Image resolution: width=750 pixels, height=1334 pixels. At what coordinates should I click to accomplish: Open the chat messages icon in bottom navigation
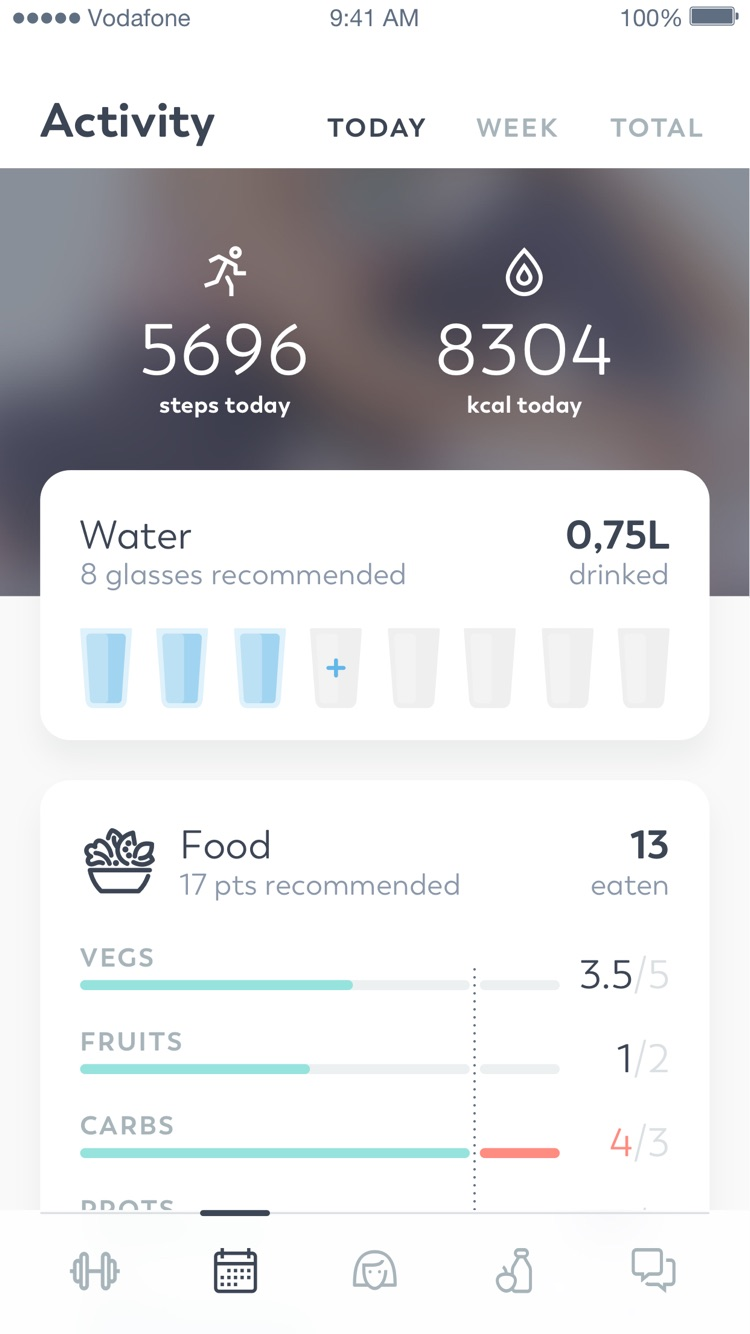pos(655,1270)
